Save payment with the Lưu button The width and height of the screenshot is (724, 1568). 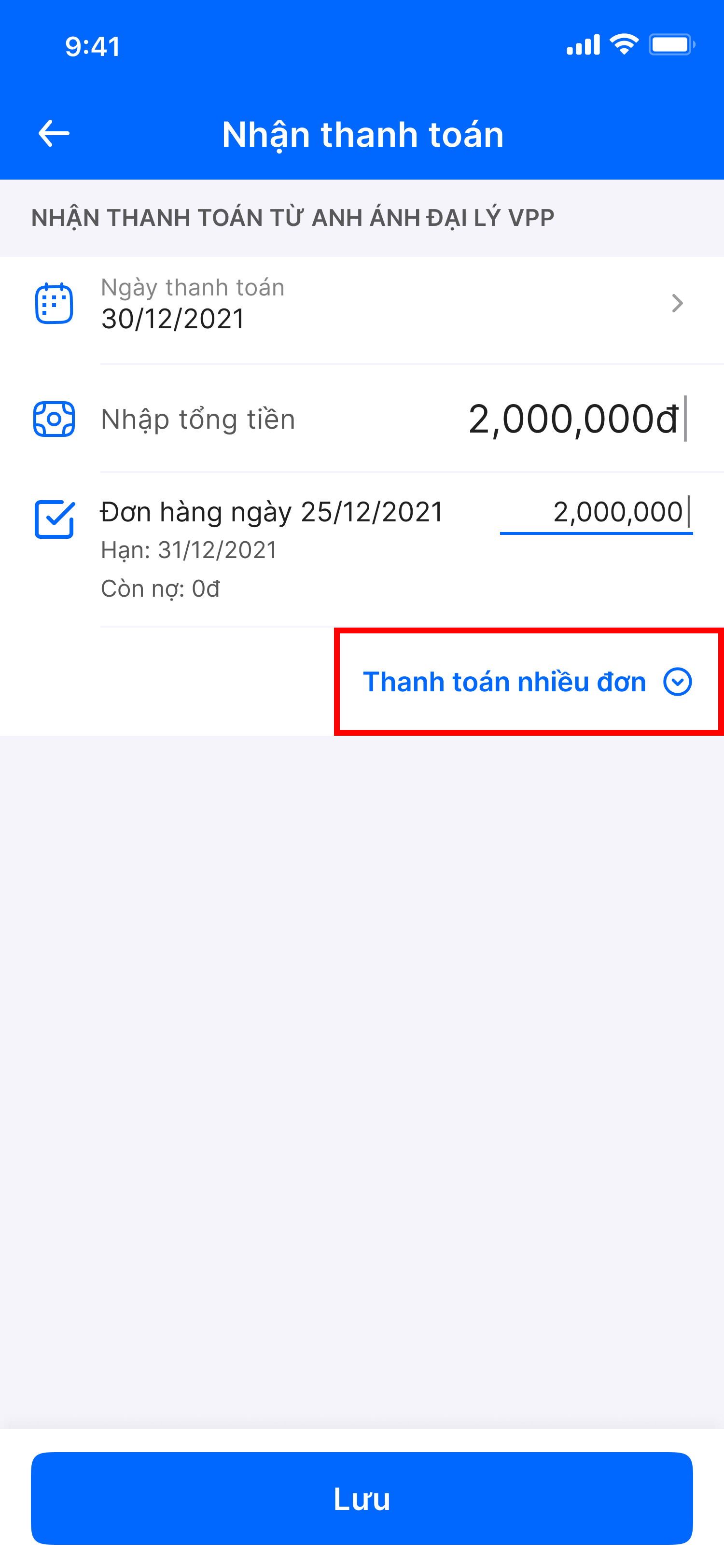pos(362,1498)
